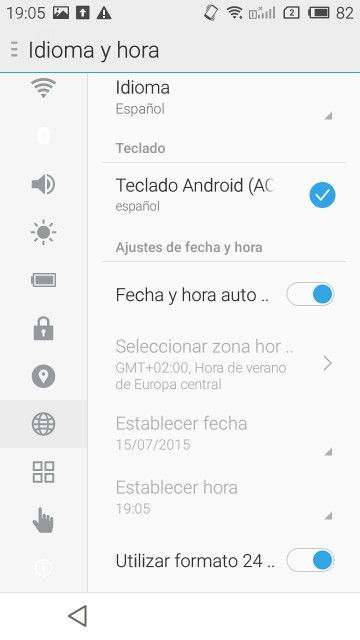360x640 pixels.
Task: Open security settings padlock icon
Action: pyautogui.click(x=43, y=328)
